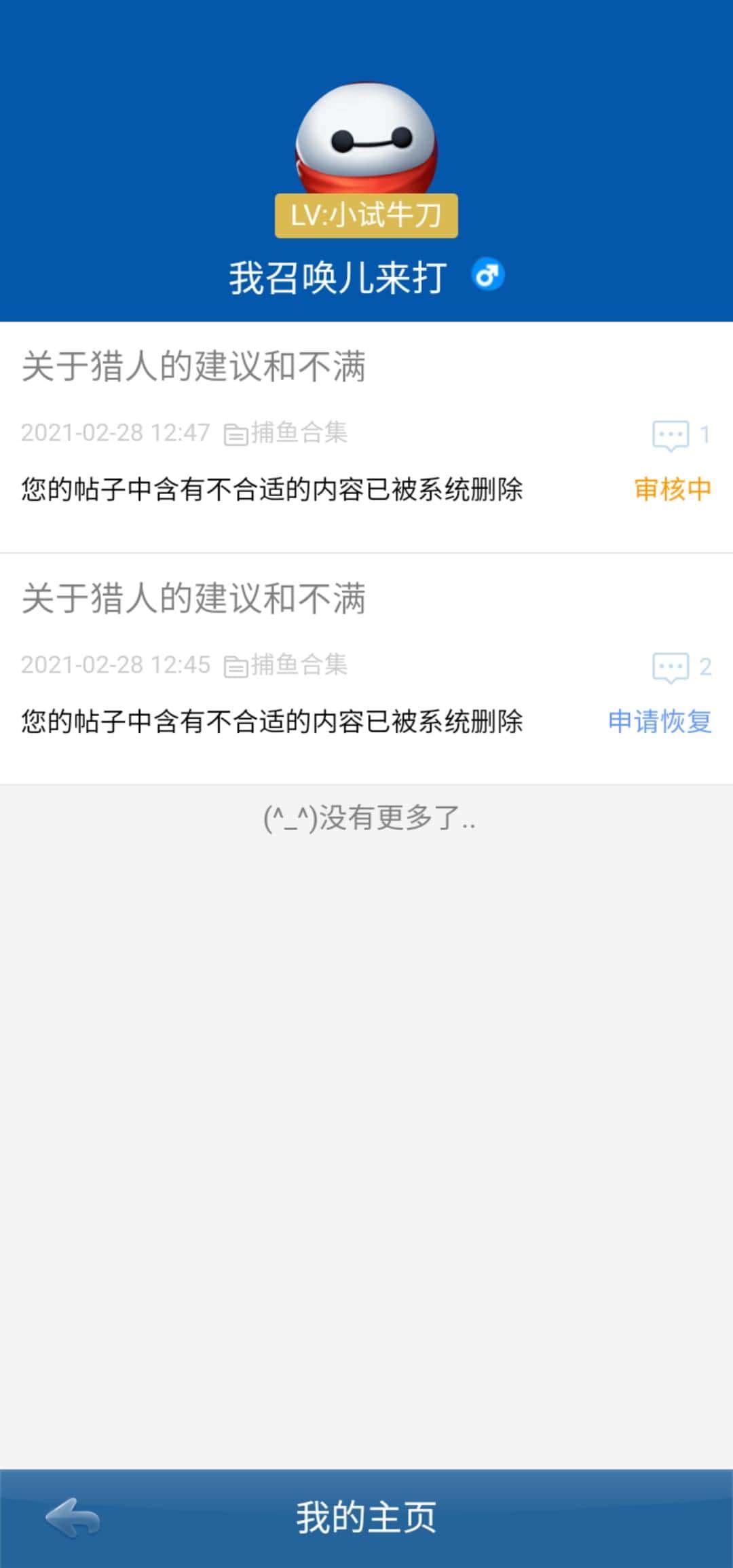
Task: Click the username 我召唤儿来打
Action: 335,274
